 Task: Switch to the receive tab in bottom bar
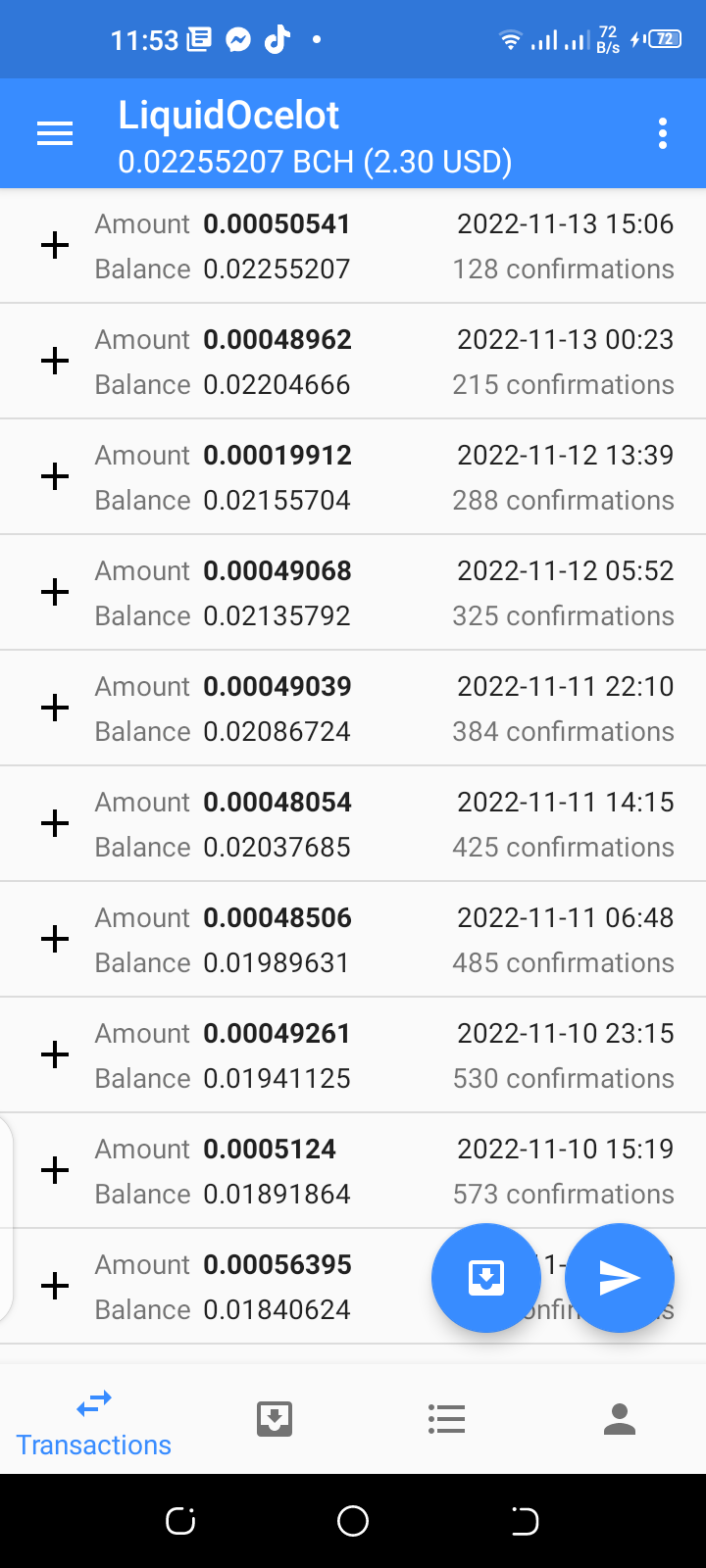click(x=275, y=1419)
